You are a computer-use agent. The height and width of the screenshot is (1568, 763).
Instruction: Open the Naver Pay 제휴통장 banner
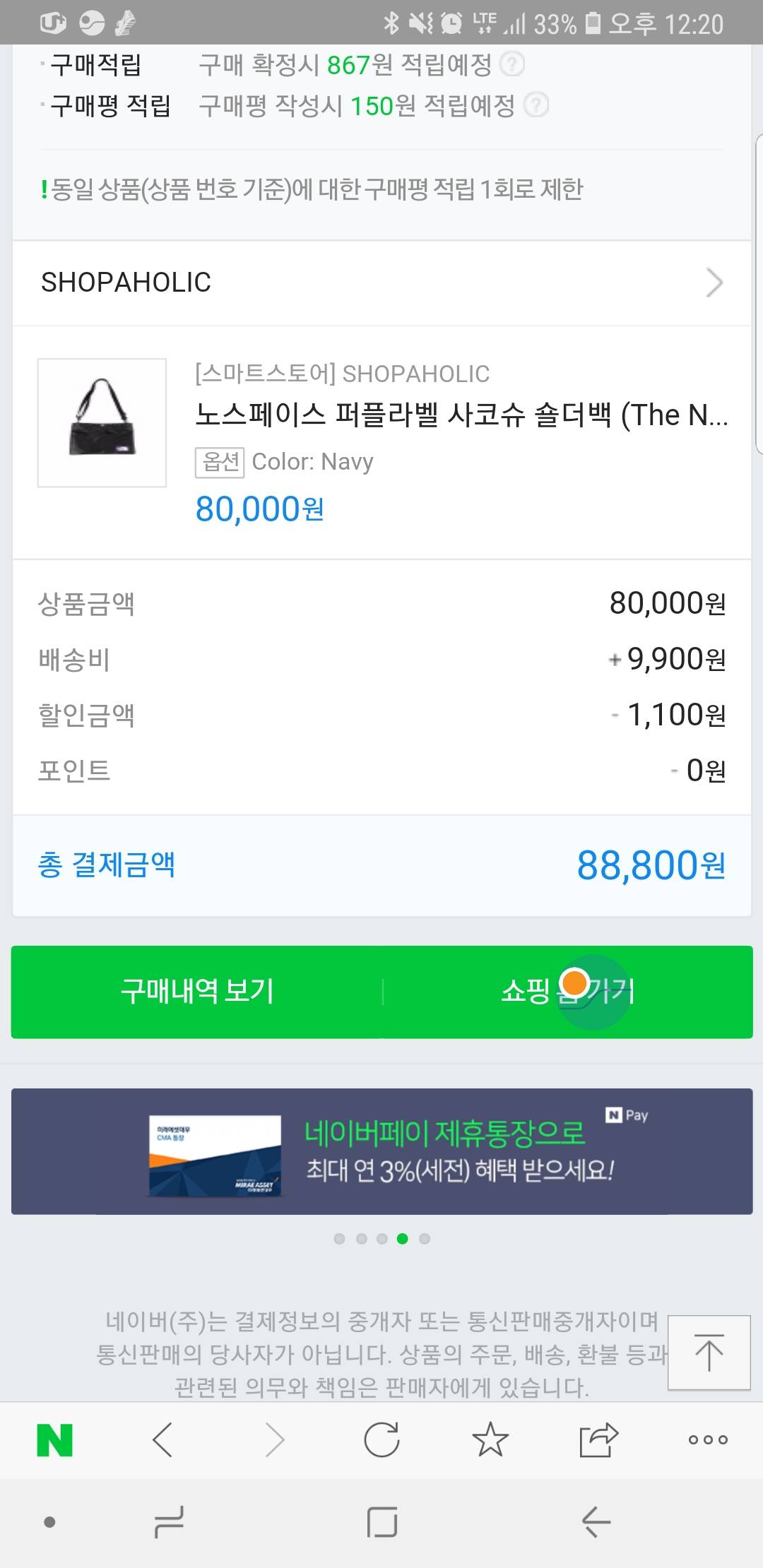point(381,1151)
